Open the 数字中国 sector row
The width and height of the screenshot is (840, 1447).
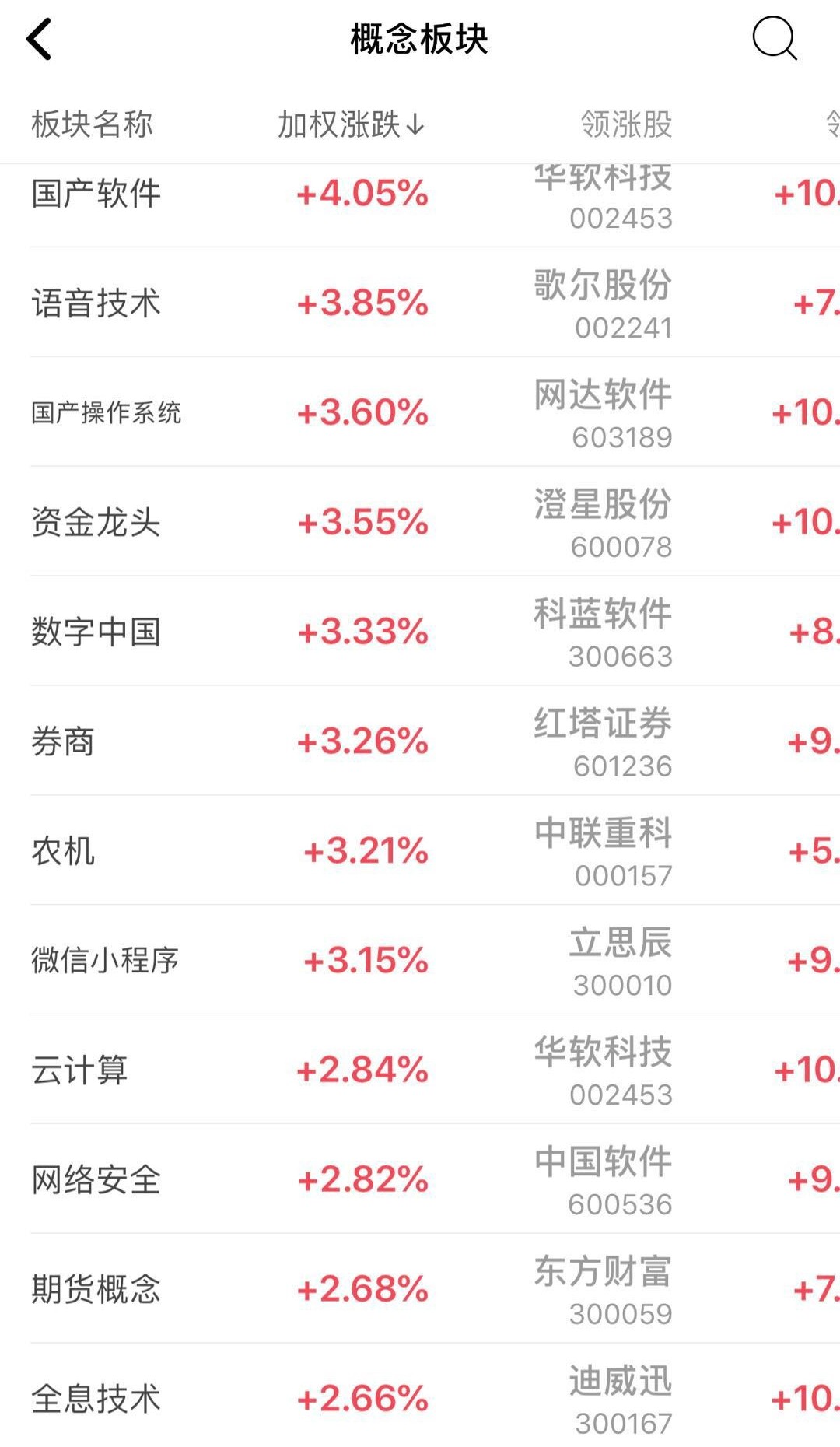click(x=420, y=632)
